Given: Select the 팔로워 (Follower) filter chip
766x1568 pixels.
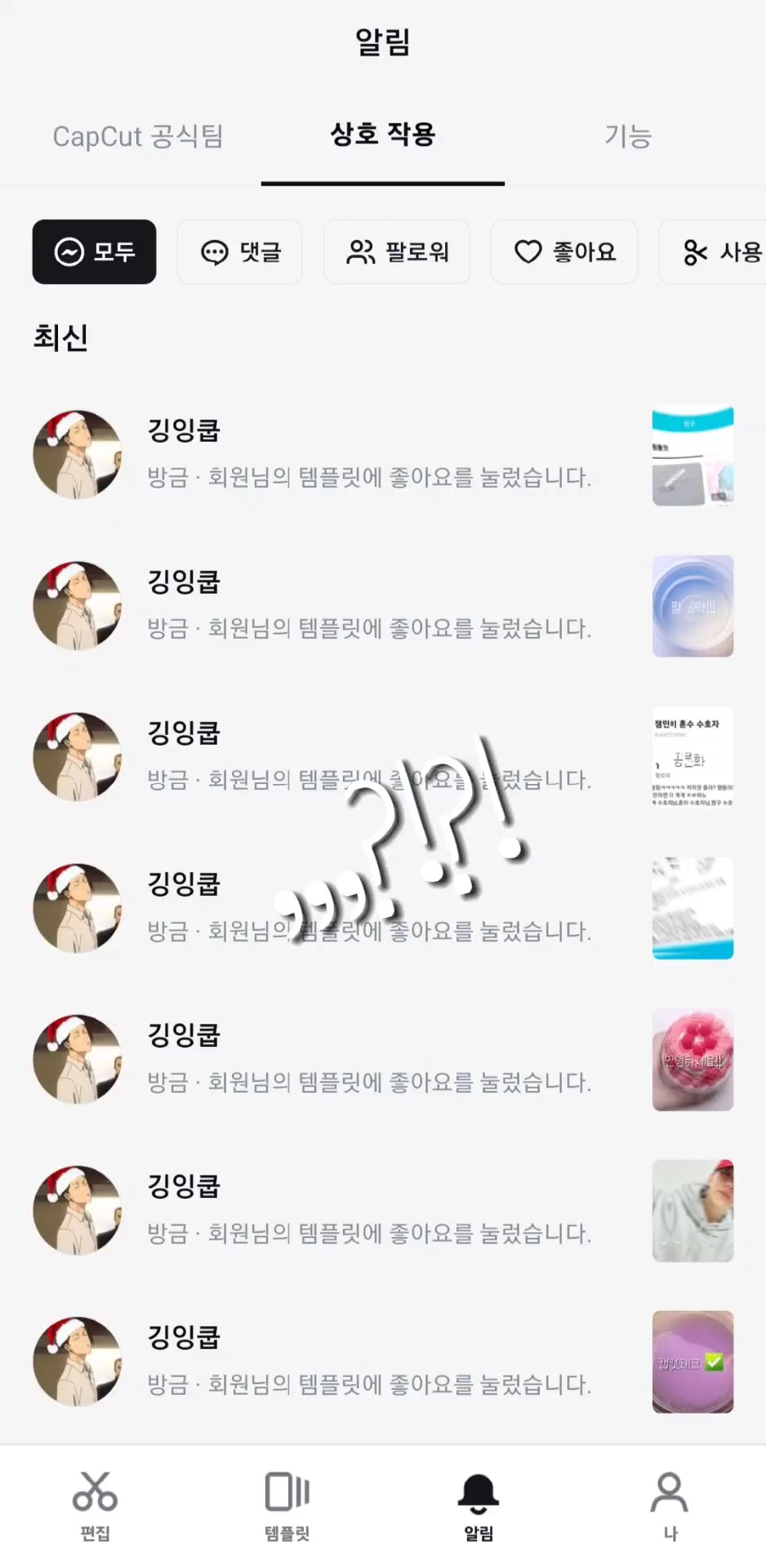Looking at the screenshot, I should pyautogui.click(x=397, y=252).
